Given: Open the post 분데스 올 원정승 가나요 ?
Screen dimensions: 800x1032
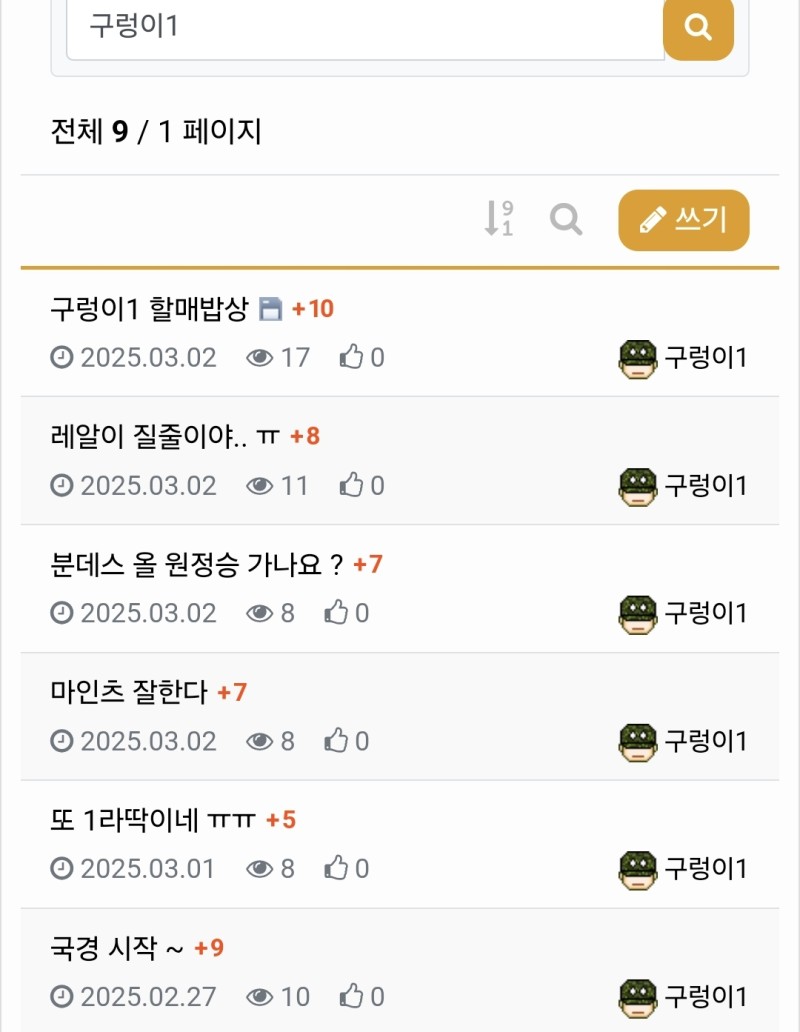Looking at the screenshot, I should [x=196, y=564].
